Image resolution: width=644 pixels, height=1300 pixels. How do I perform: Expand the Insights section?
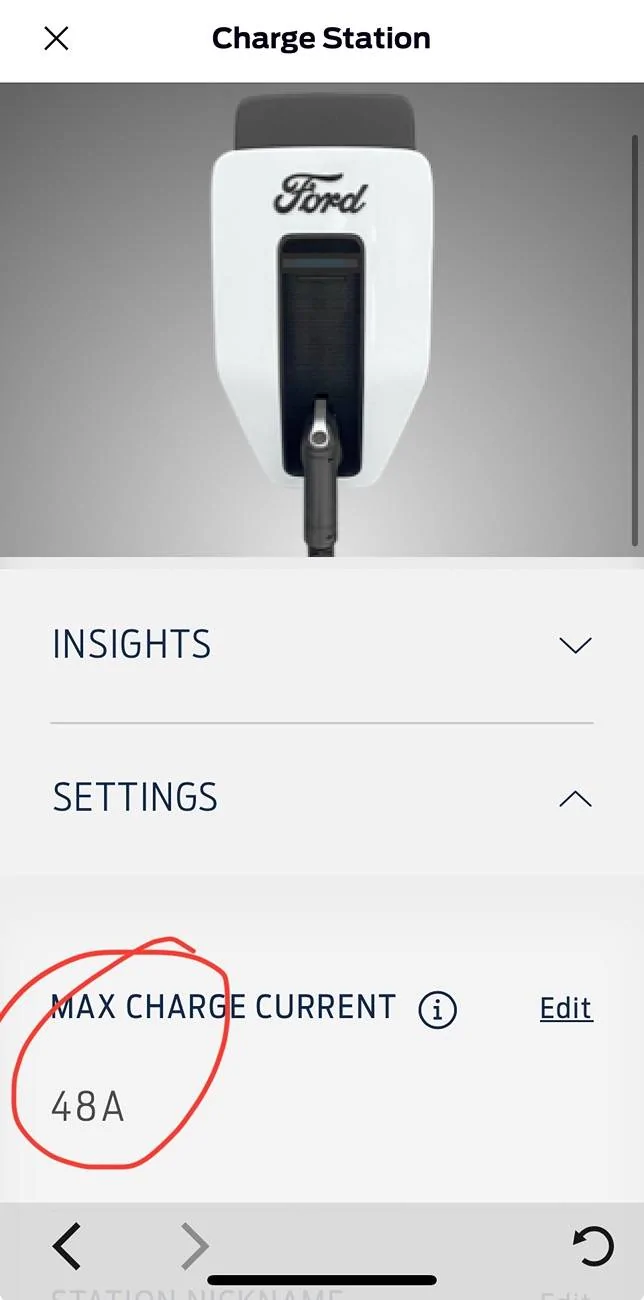pyautogui.click(x=575, y=645)
